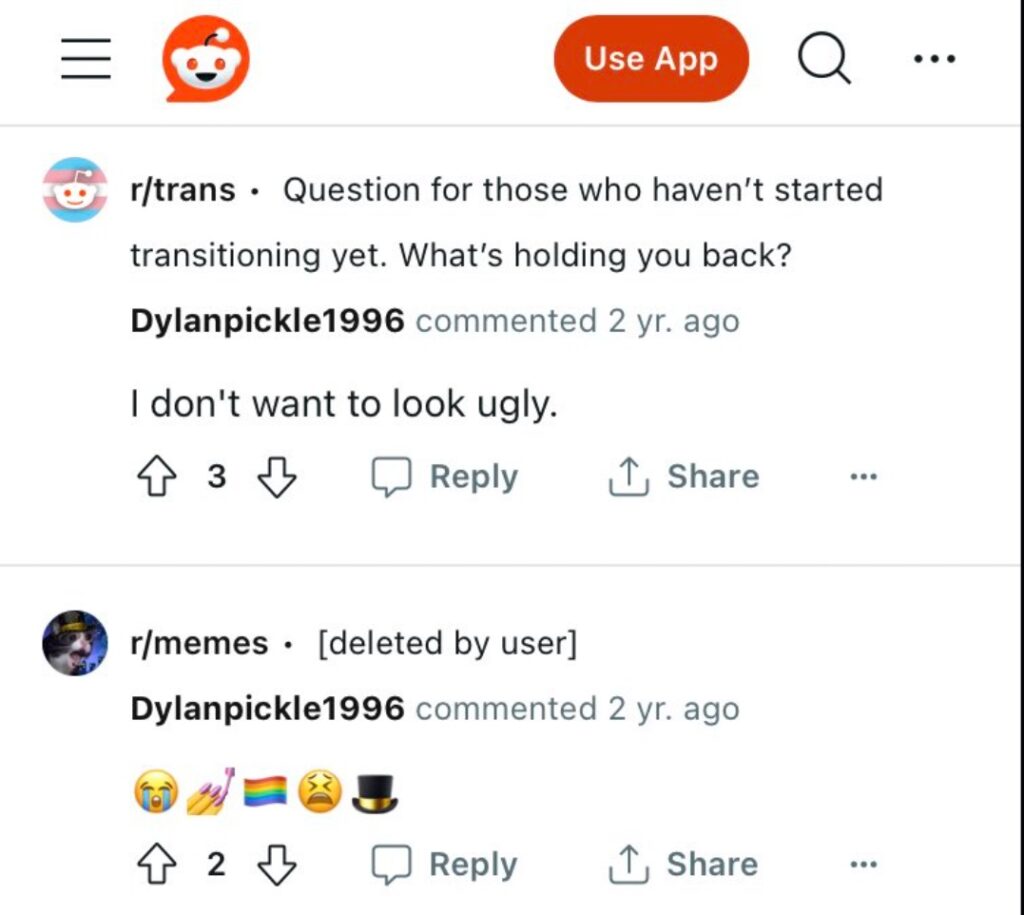
Task: Share the emoji comment in r/memes
Action: (684, 865)
